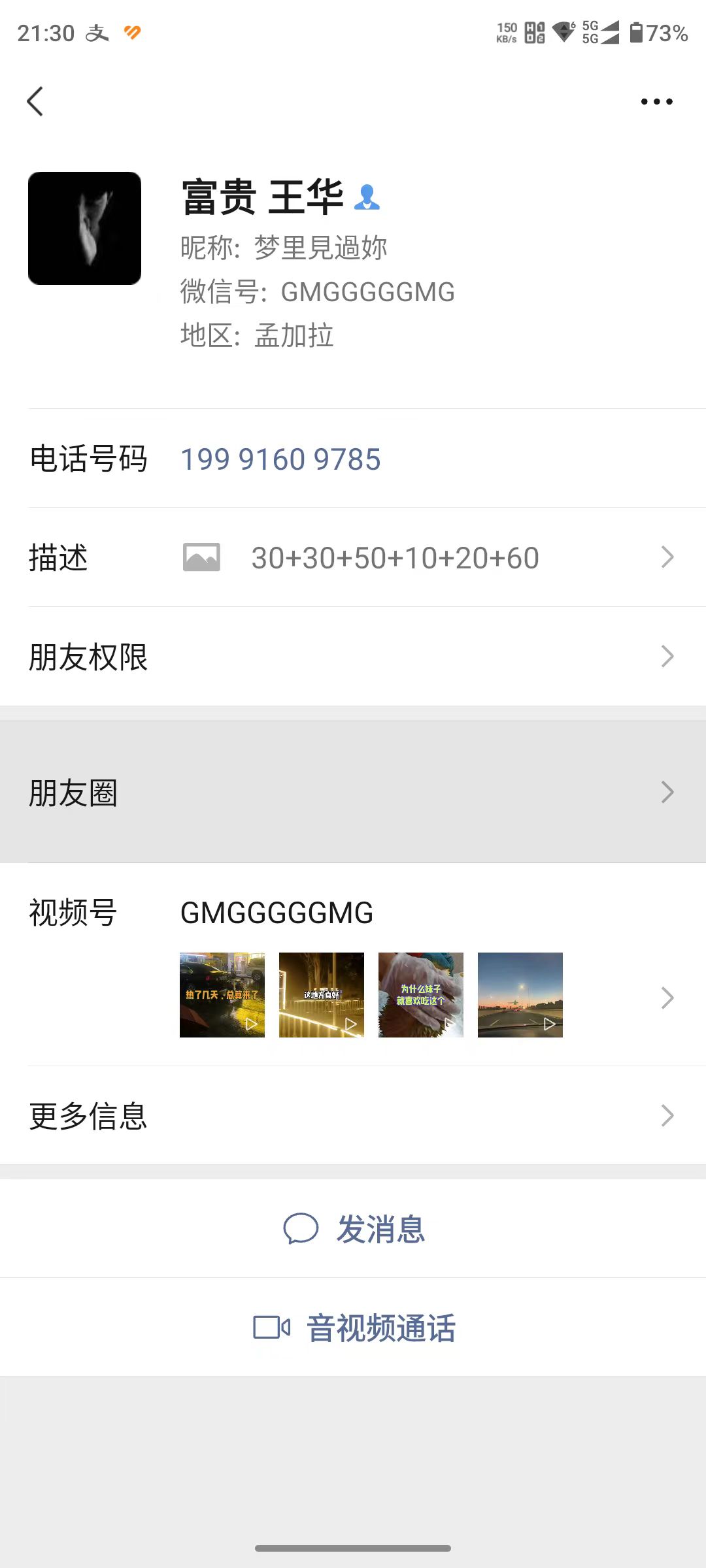Open the three-dot overflow menu
Viewport: 706px width, 1568px height.
[656, 101]
